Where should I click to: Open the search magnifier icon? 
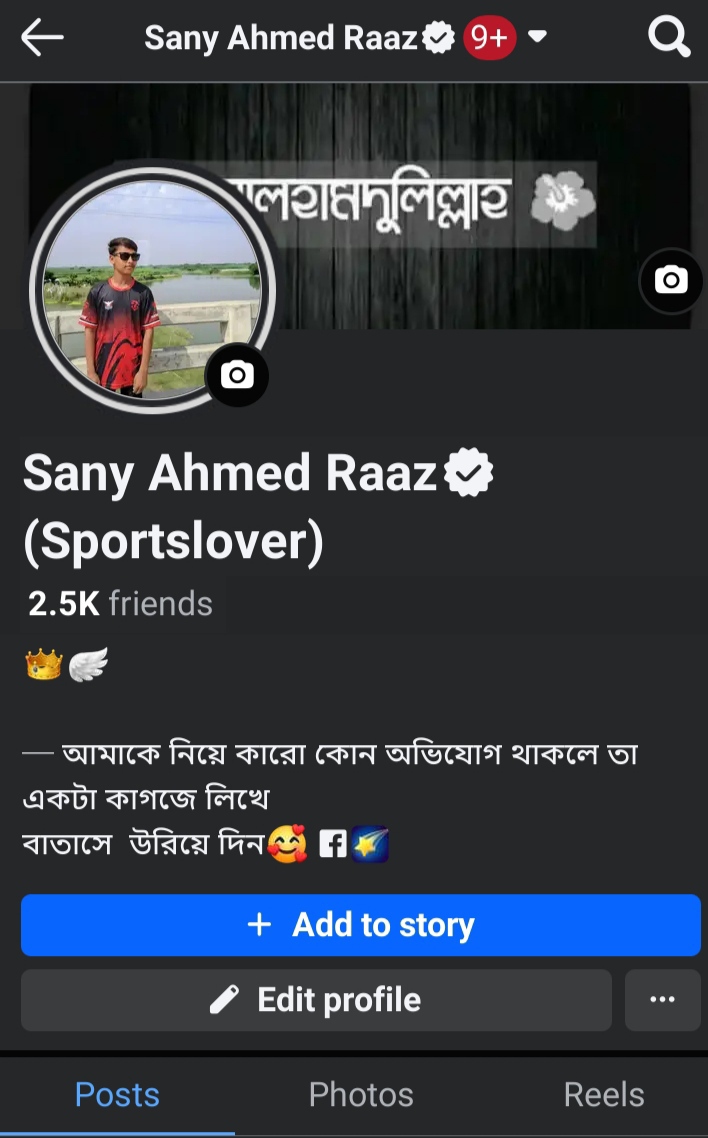pos(668,38)
